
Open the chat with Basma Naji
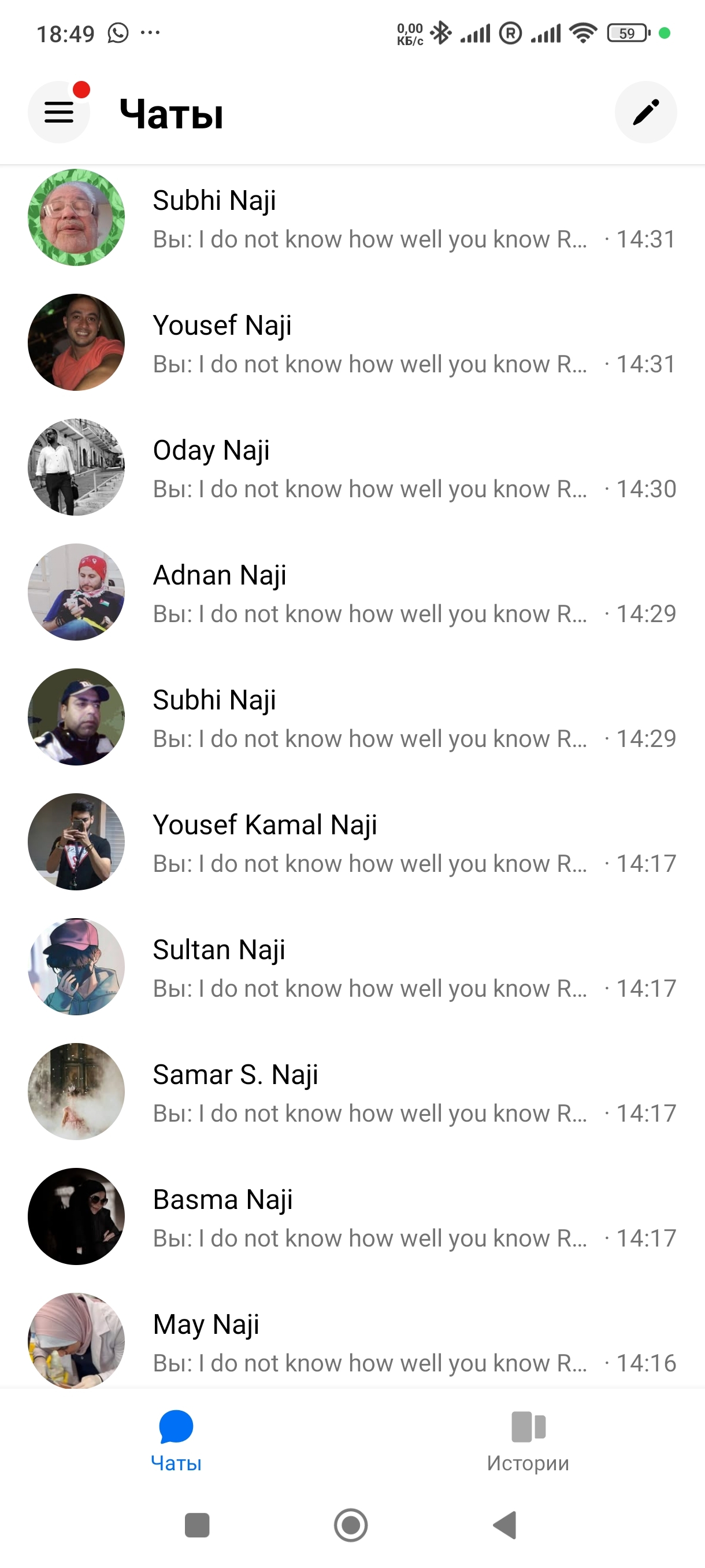[353, 1215]
